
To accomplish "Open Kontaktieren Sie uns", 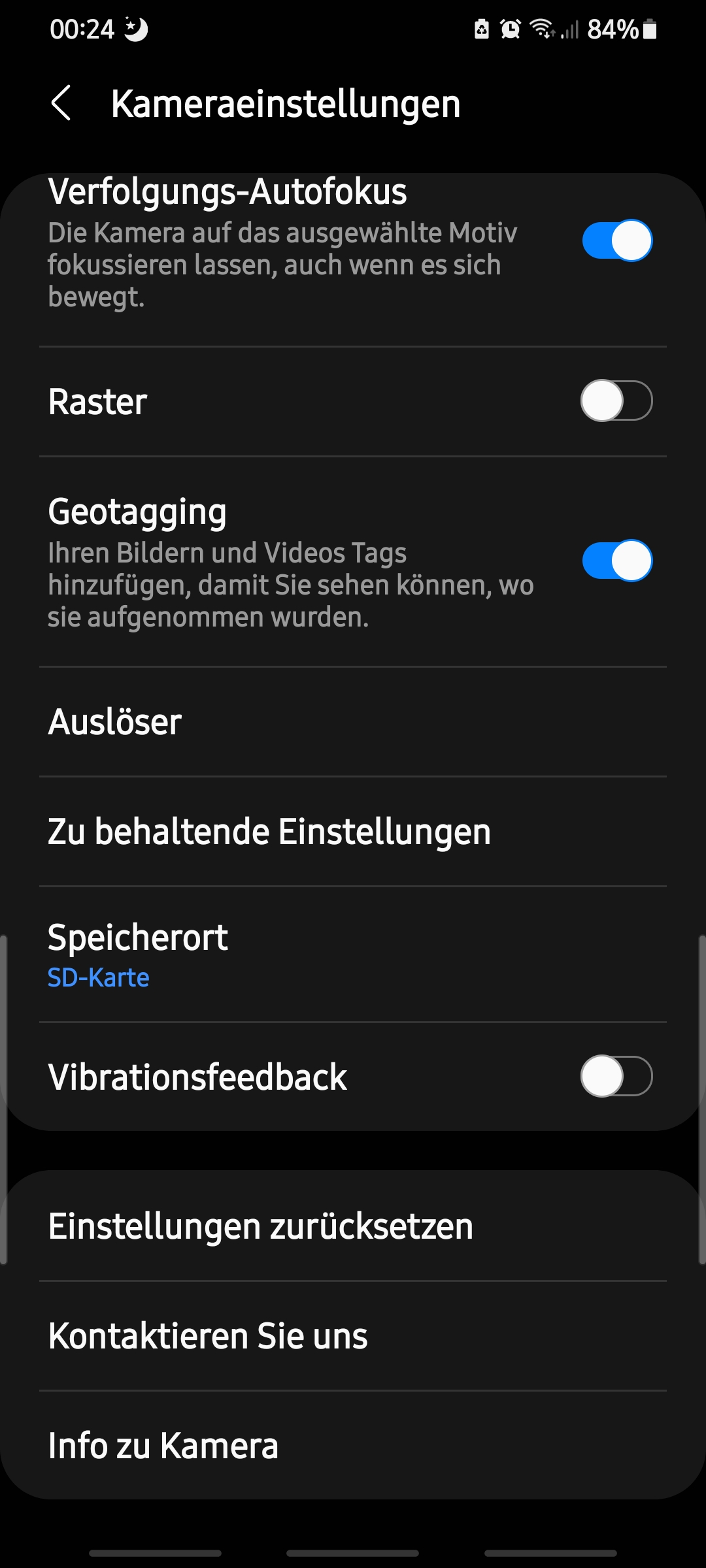I will (x=353, y=1336).
